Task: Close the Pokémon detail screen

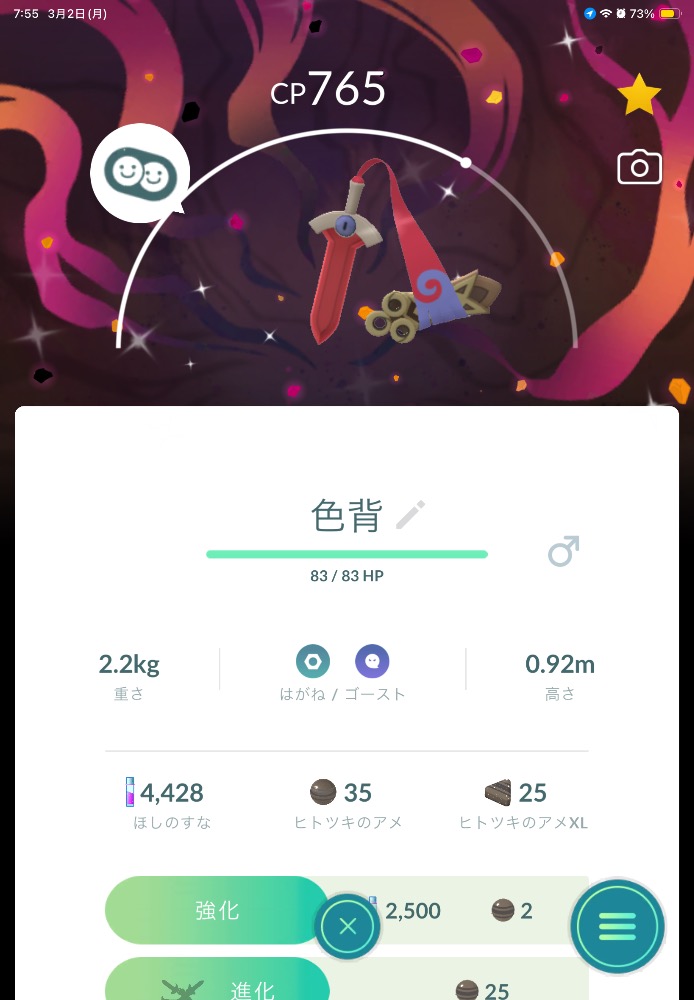Action: [348, 926]
